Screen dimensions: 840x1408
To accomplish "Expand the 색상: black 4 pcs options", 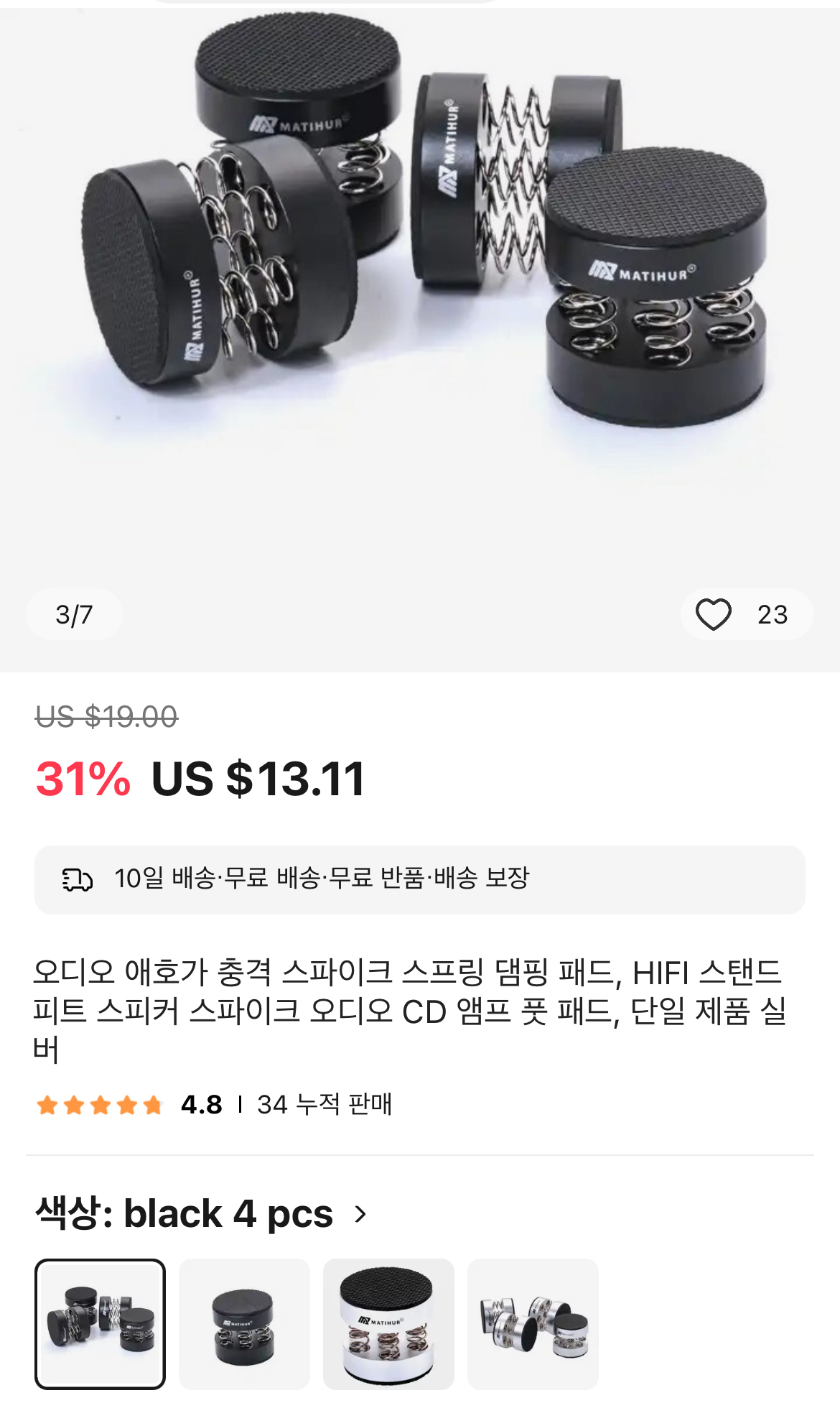I will click(x=360, y=1214).
